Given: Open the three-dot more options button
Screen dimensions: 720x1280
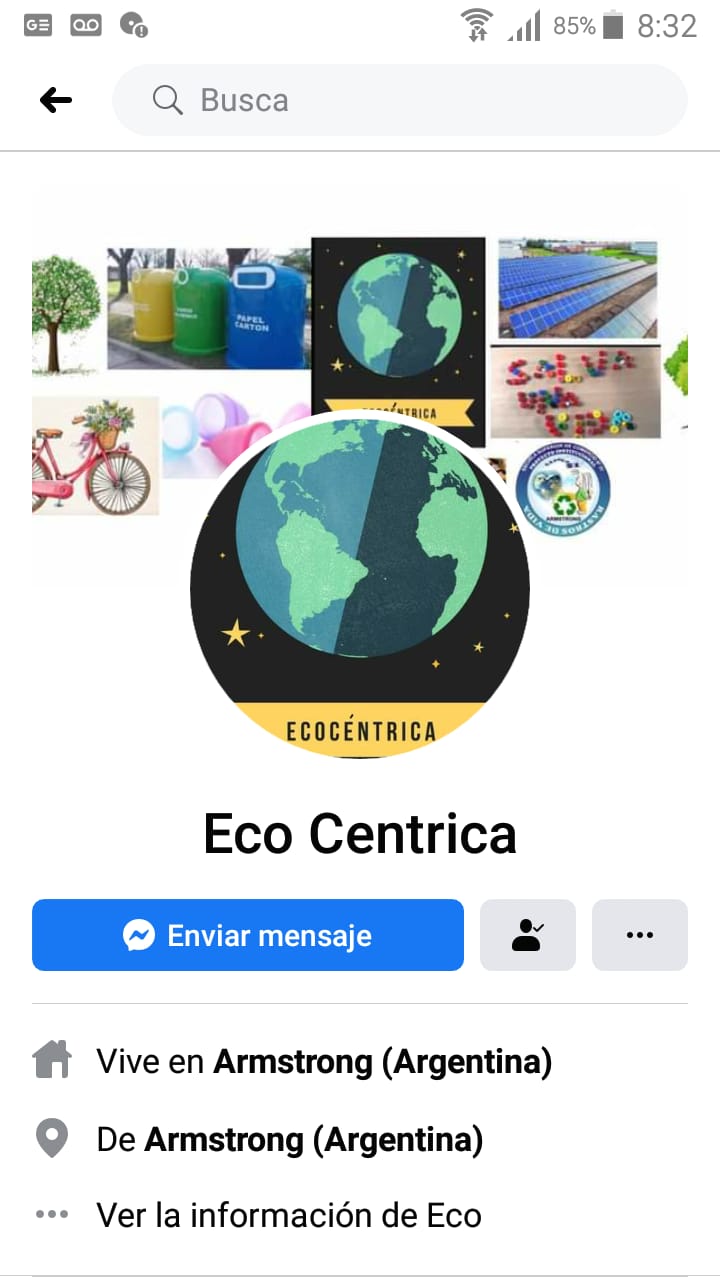Looking at the screenshot, I should pos(640,935).
